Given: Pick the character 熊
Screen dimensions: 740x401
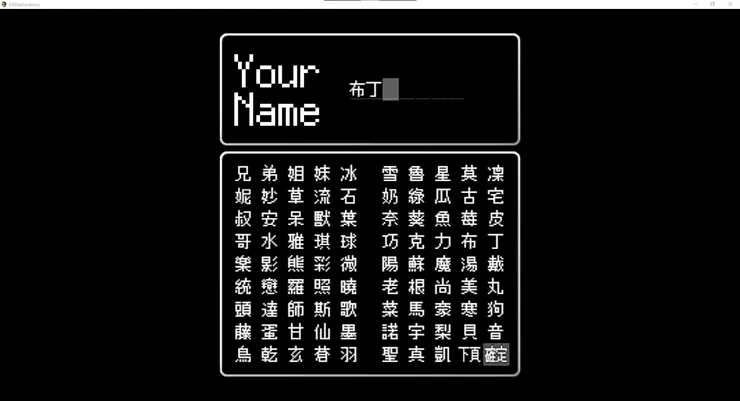Looking at the screenshot, I should [x=296, y=264].
